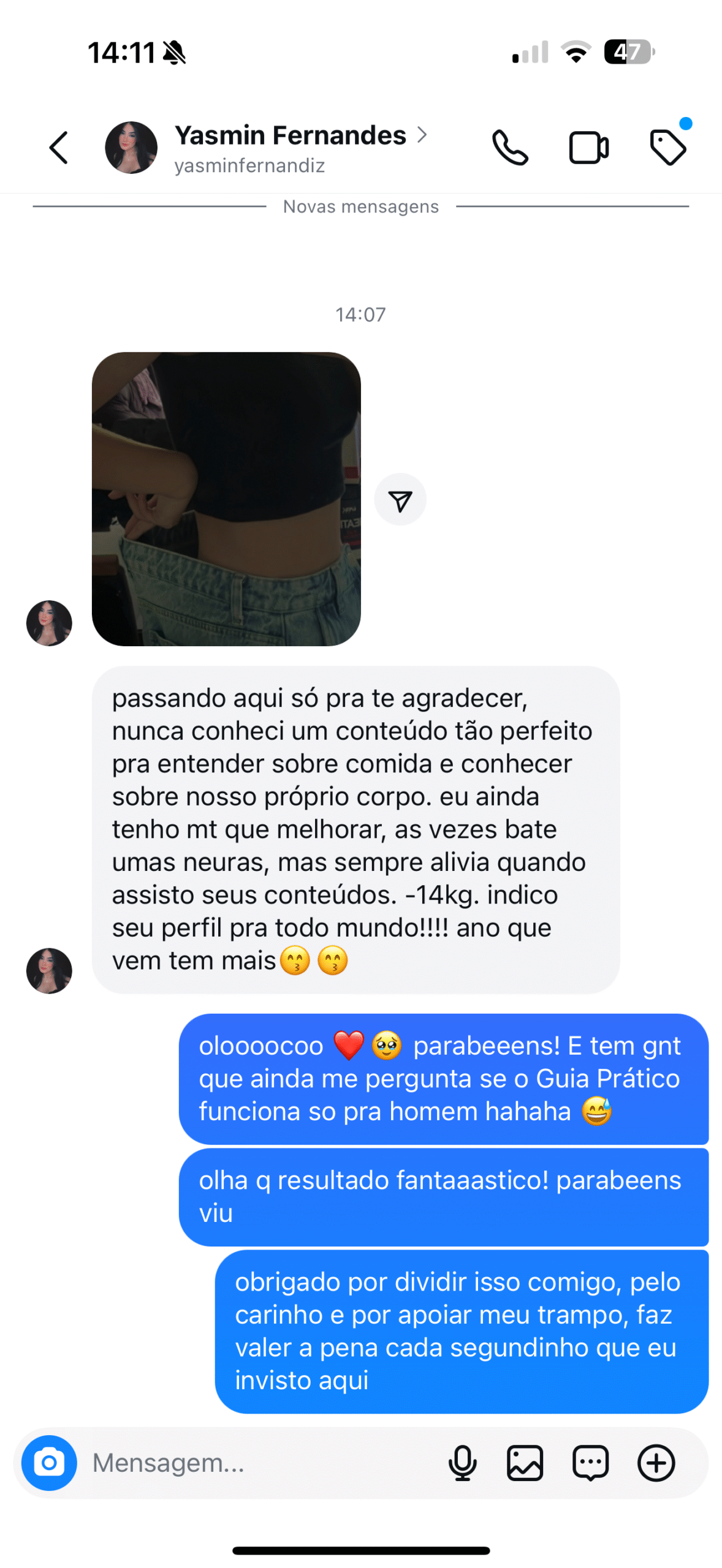Open the photo Yasmin sent
This screenshot has width=722, height=1568.
click(226, 499)
